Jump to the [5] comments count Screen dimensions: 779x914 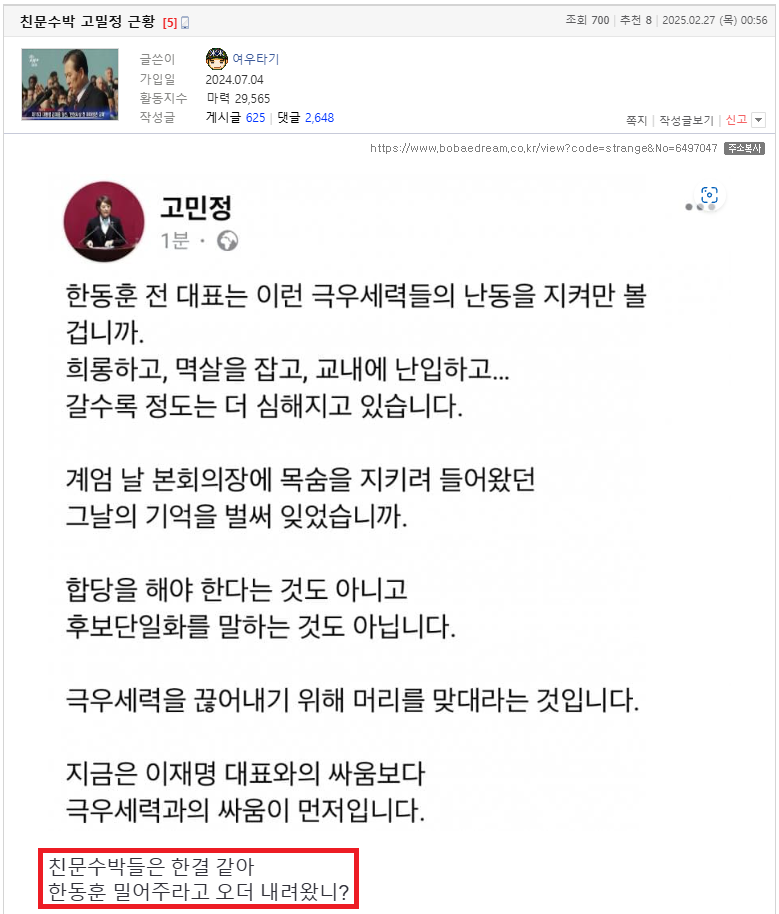(x=169, y=22)
